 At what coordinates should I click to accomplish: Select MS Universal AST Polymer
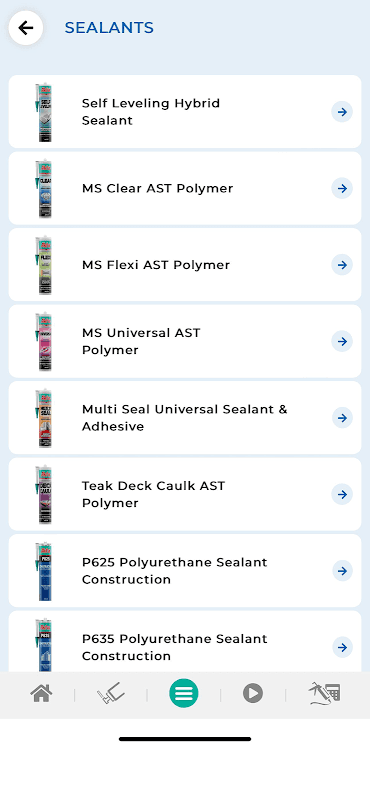point(185,341)
